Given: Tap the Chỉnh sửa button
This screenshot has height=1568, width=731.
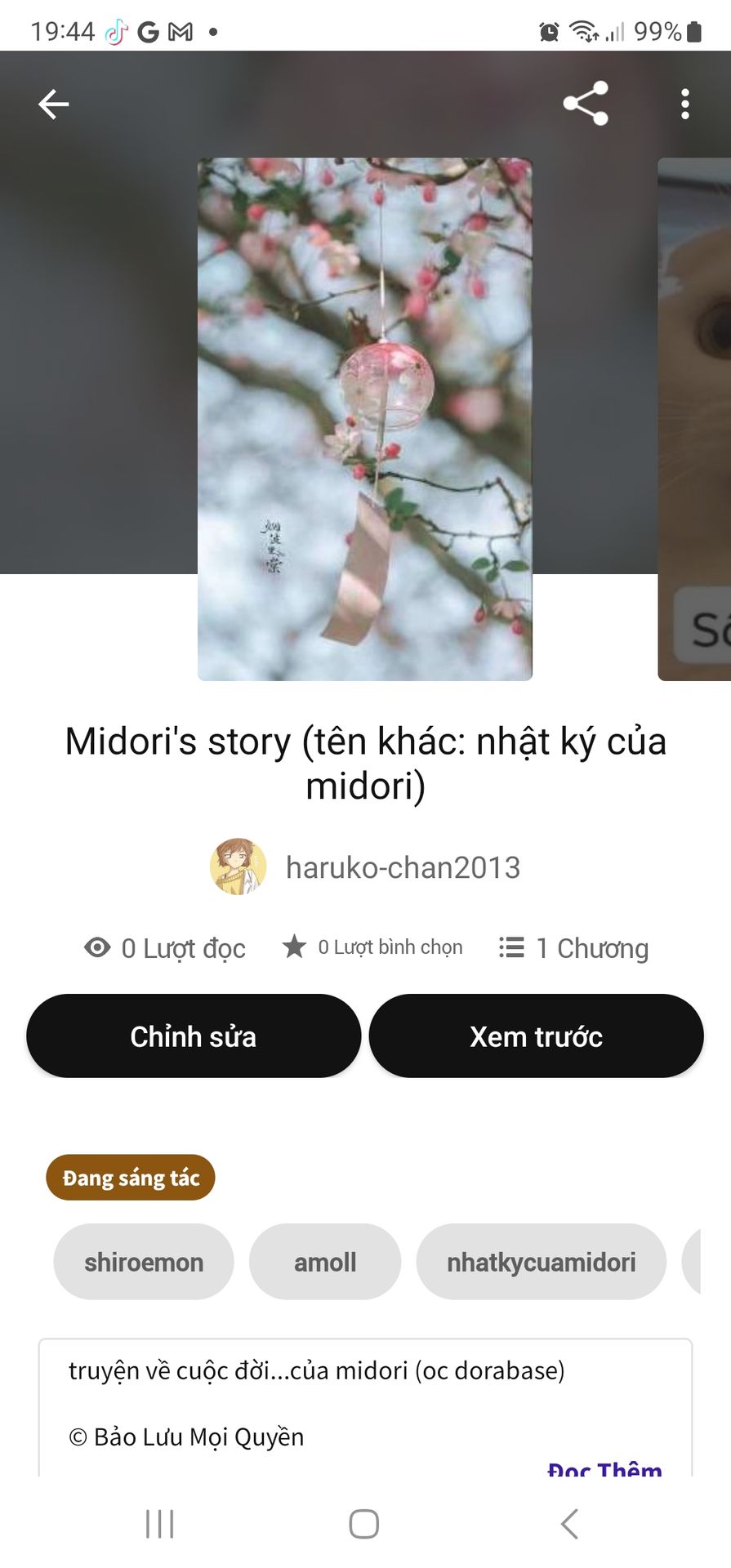Looking at the screenshot, I should [x=194, y=1036].
